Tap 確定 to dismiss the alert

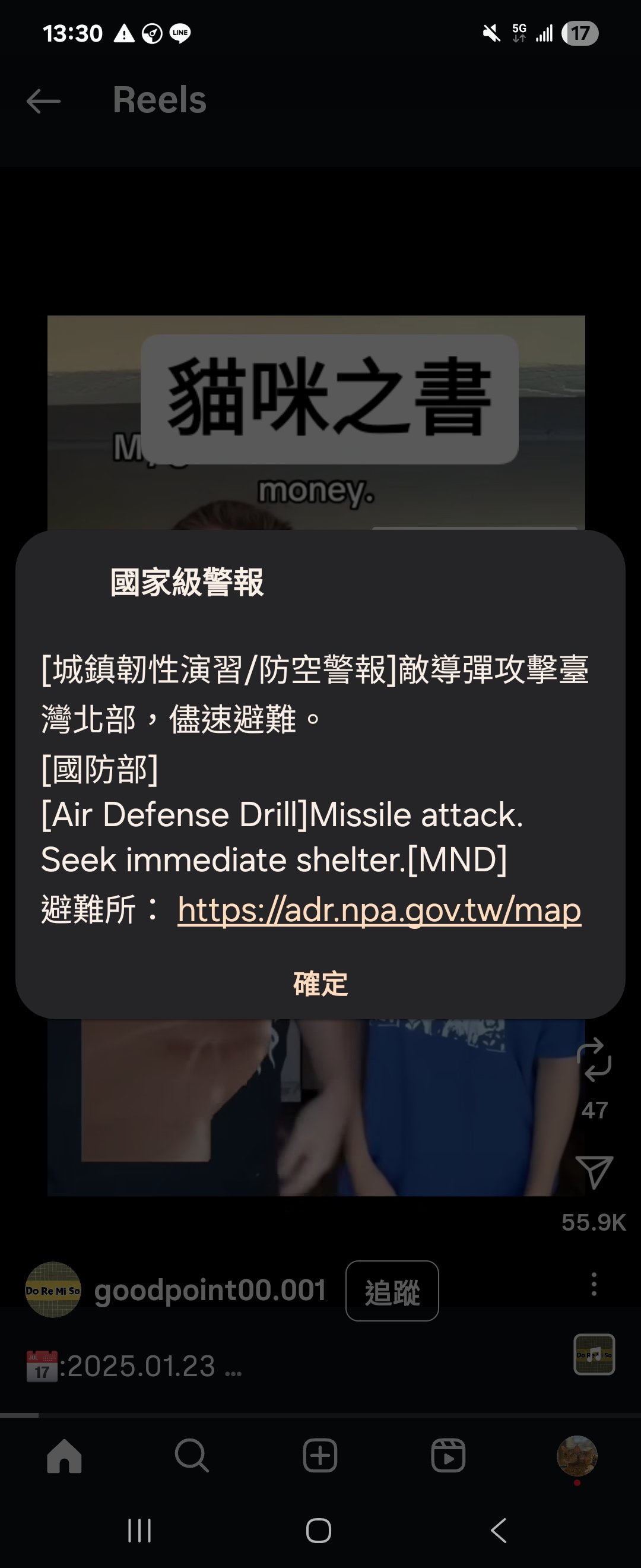click(320, 984)
